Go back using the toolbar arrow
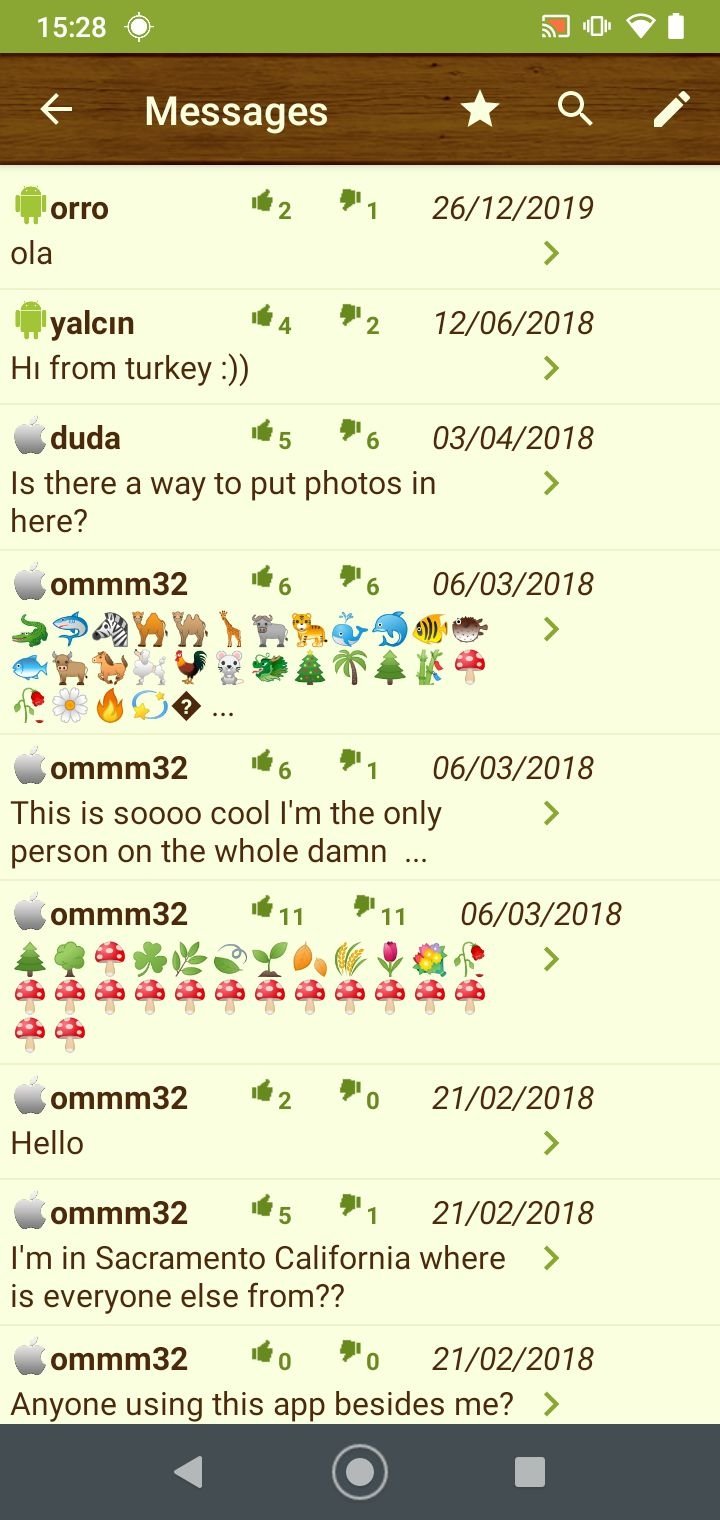This screenshot has width=720, height=1520. tap(57, 110)
